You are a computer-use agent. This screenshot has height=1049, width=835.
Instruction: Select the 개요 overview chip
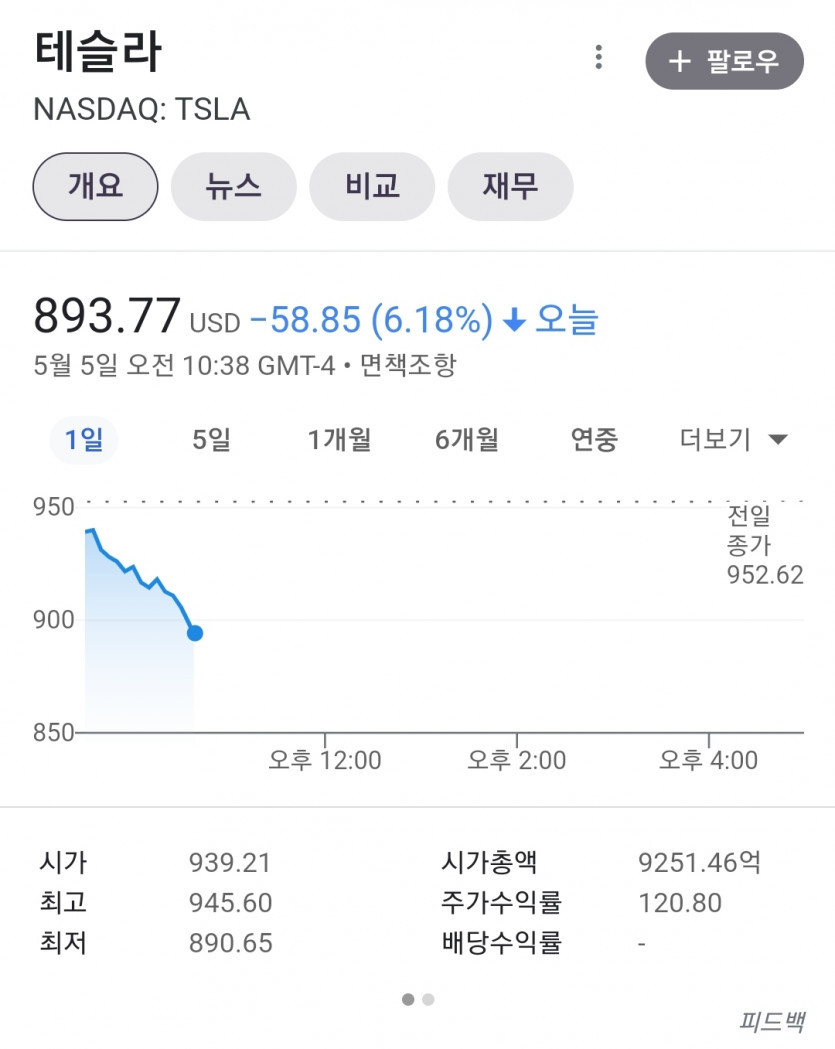click(96, 186)
